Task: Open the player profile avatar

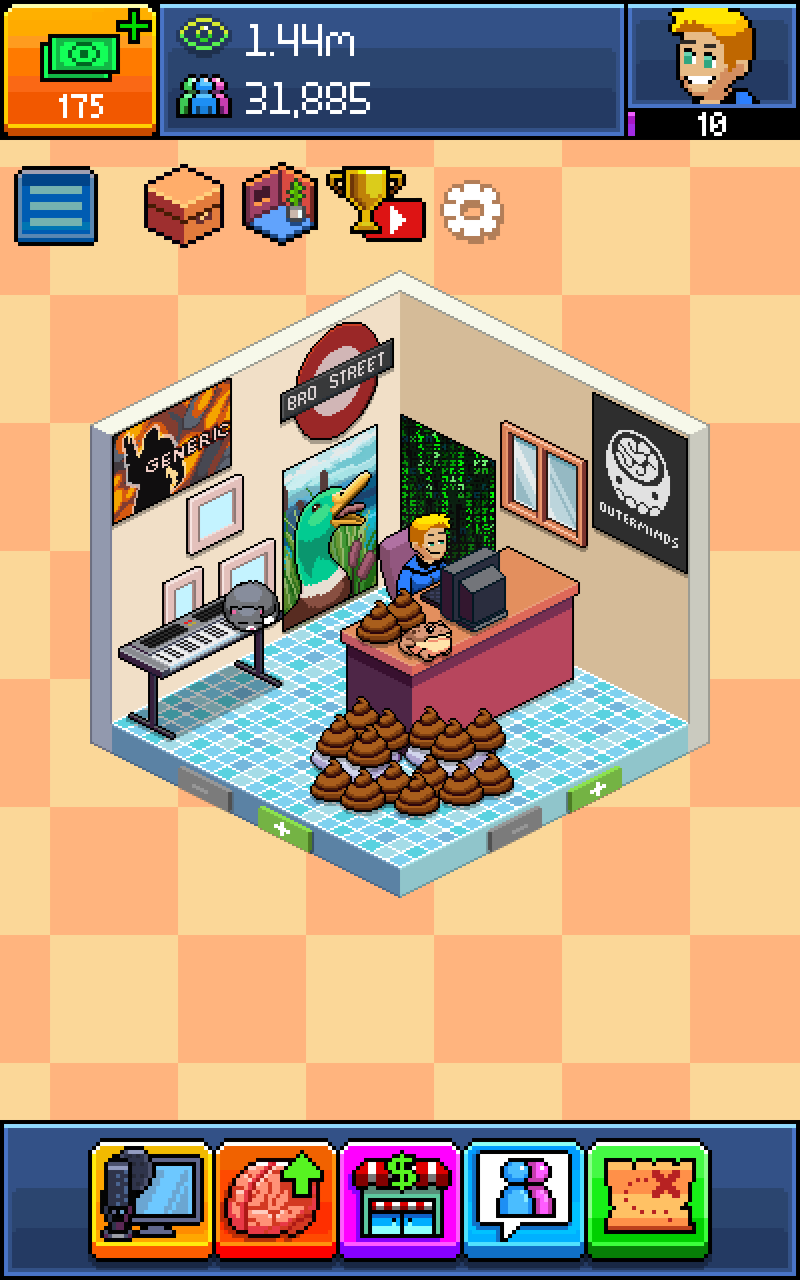Action: (712, 58)
